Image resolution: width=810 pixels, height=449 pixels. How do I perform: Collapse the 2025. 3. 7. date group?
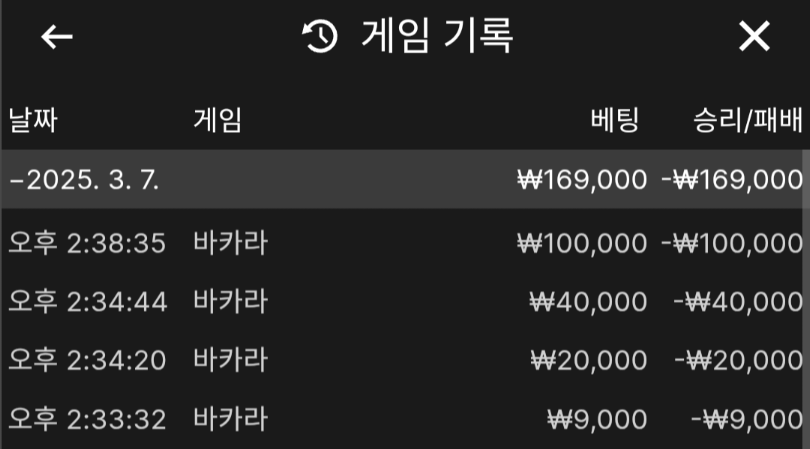click(x=84, y=180)
